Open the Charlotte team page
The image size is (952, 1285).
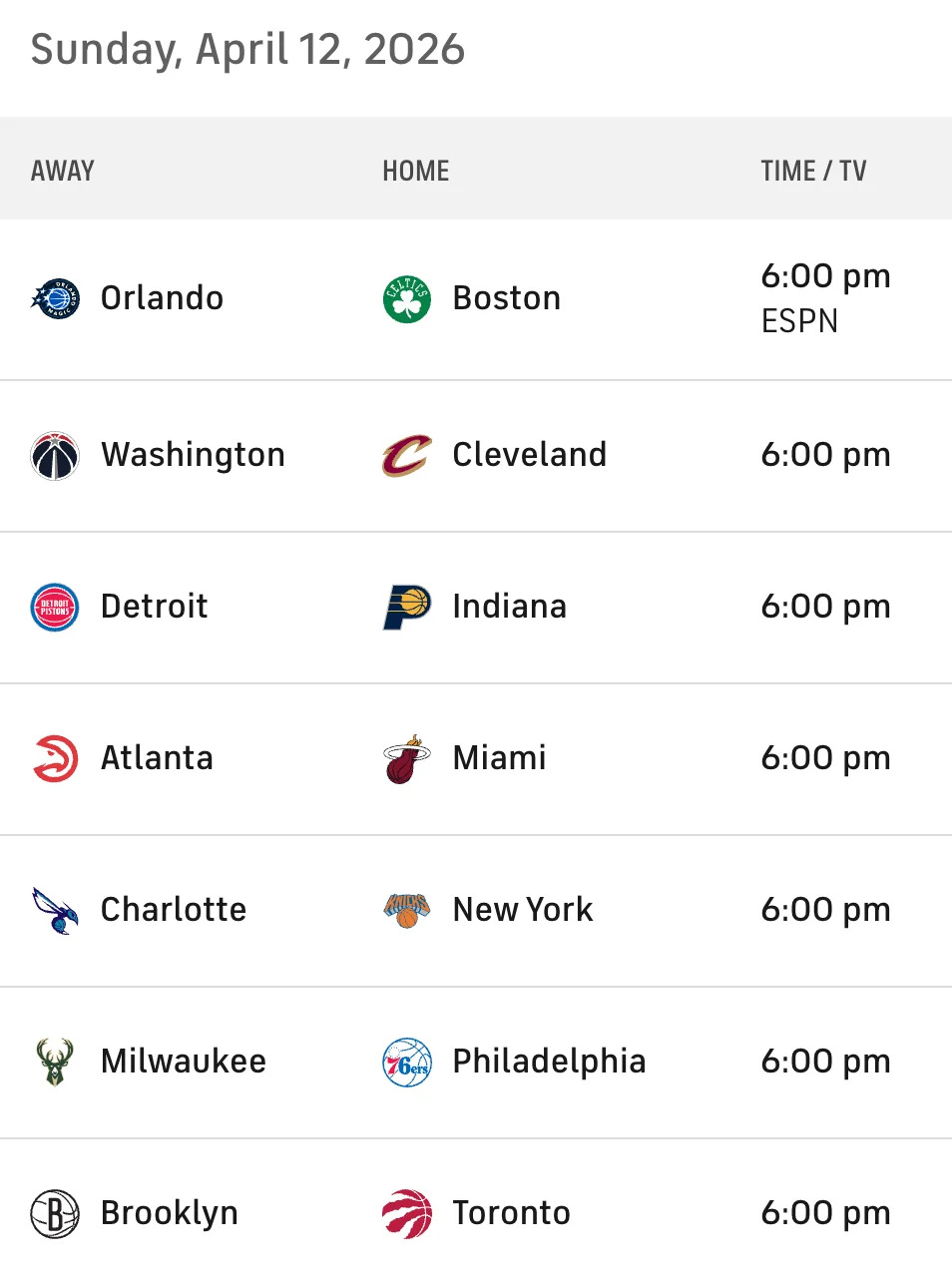(x=174, y=910)
